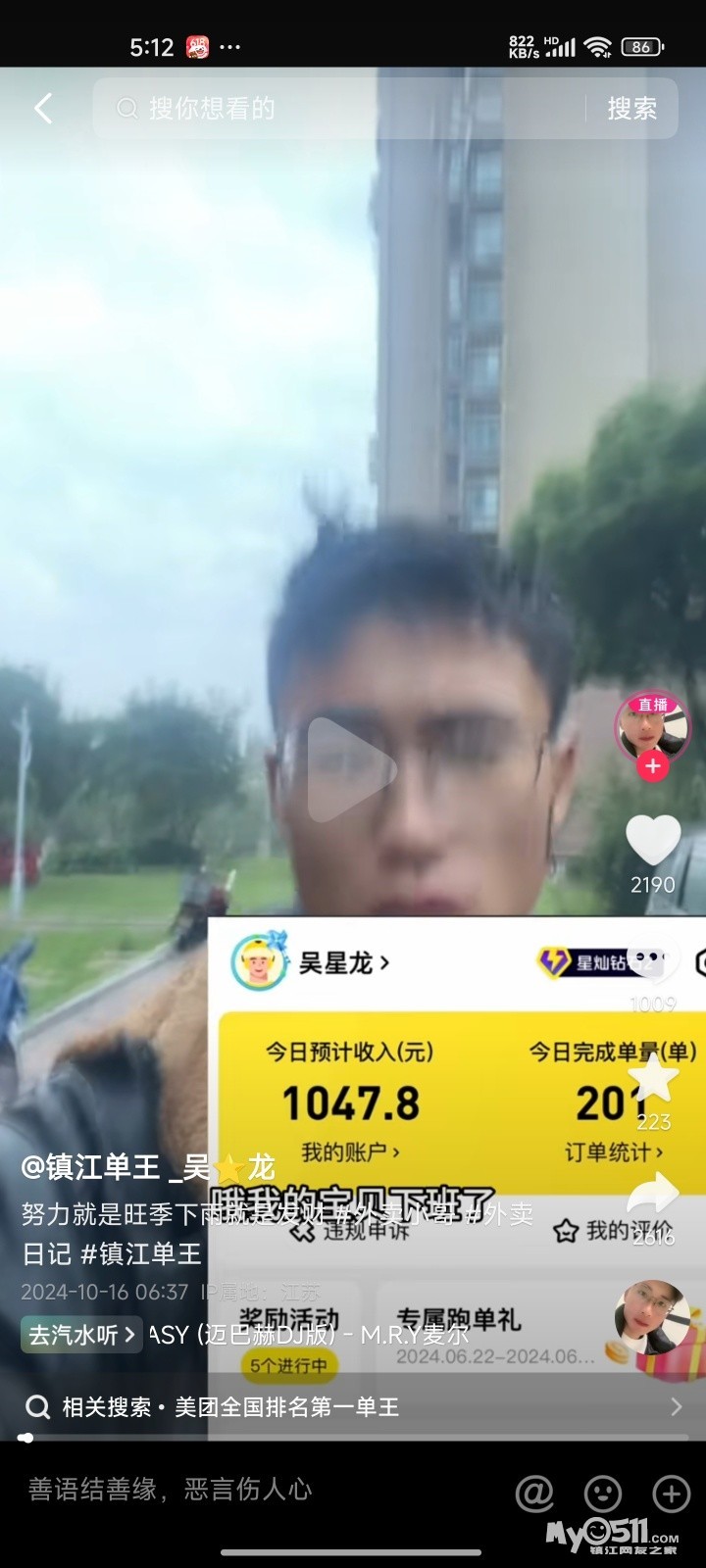706x1568 pixels.
Task: Share this video with the arrow icon
Action: pyautogui.click(x=653, y=1193)
